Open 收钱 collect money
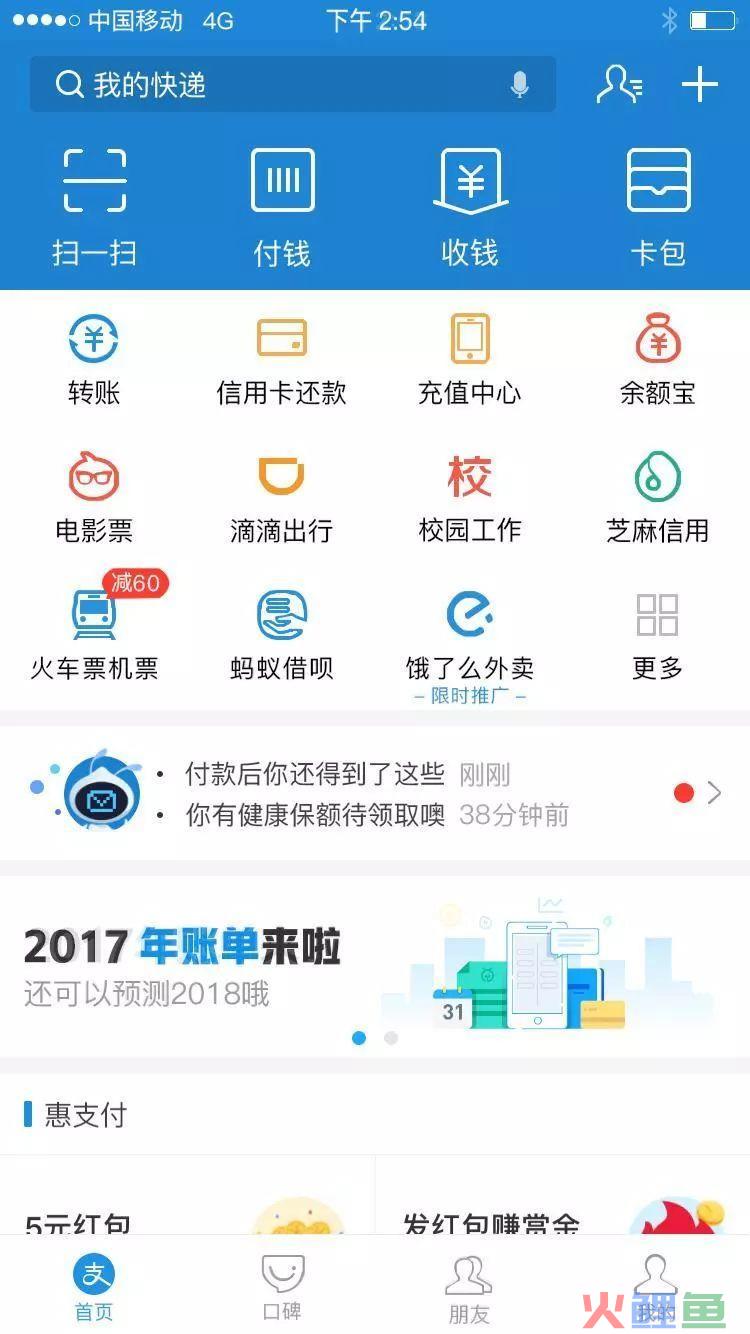750x1334 pixels. point(470,206)
